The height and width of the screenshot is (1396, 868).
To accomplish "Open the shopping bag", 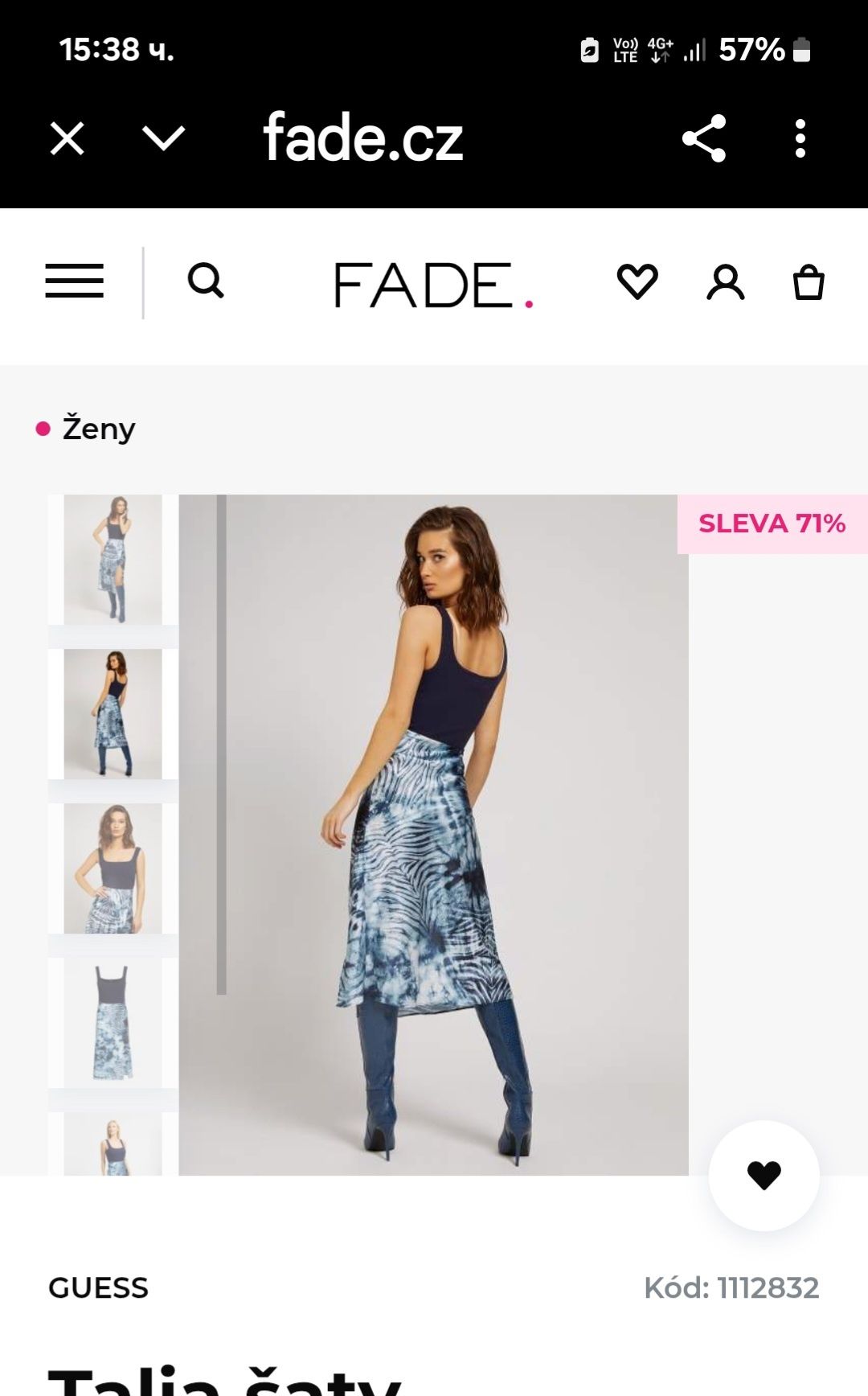I will tap(809, 282).
